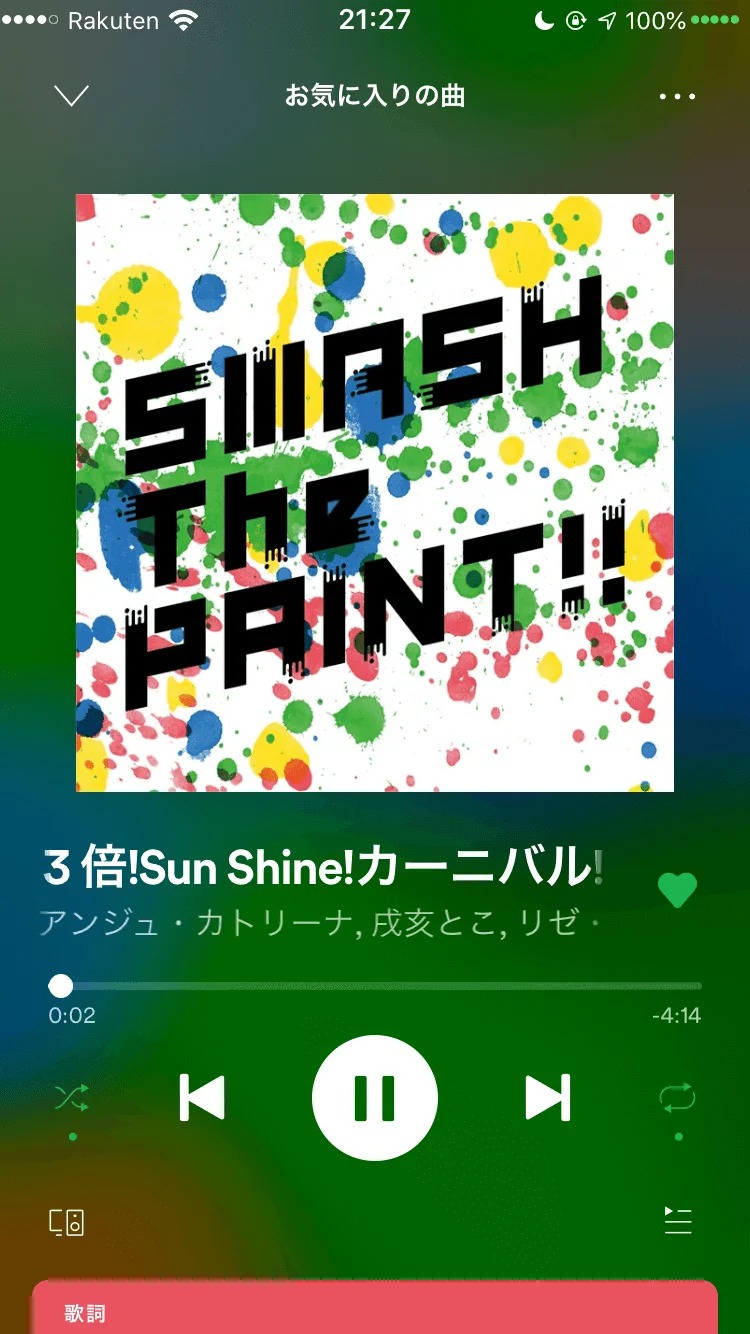
Task: Open the 歌詞 lyrics card
Action: pos(375,1308)
